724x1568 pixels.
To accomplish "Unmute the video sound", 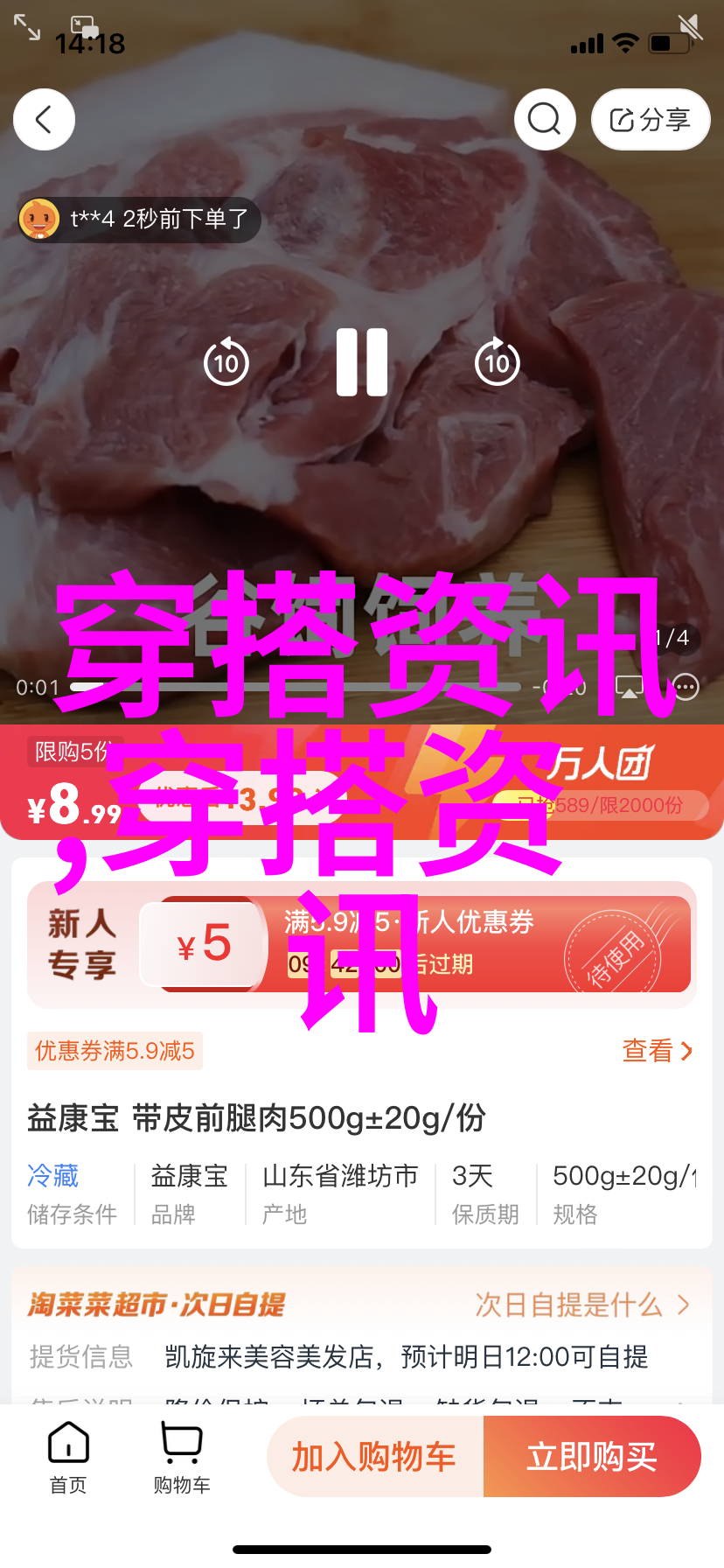I will [x=690, y=28].
